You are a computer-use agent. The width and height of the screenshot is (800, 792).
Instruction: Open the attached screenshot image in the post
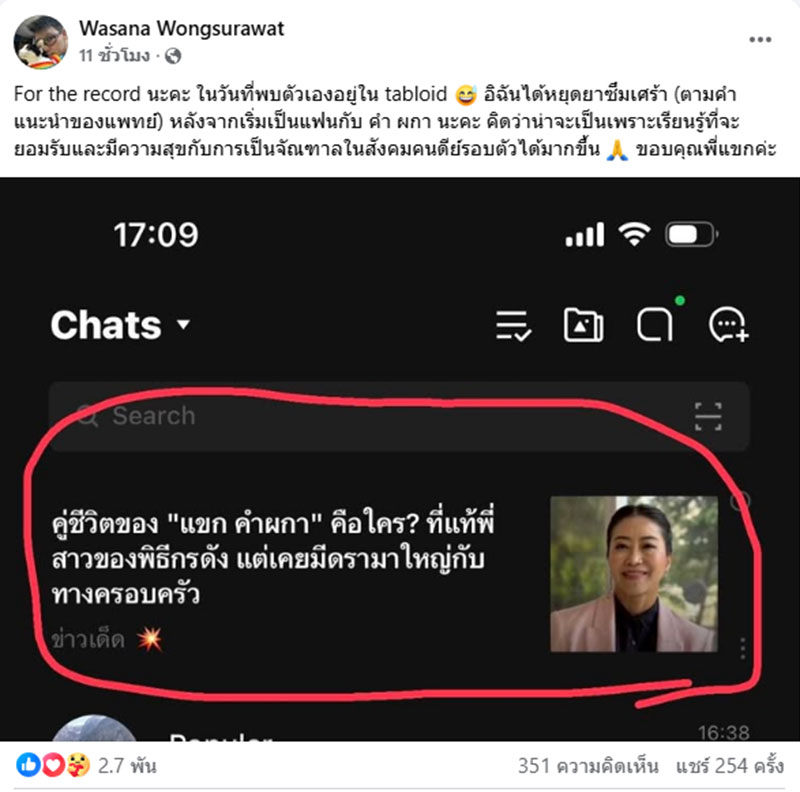tap(400, 460)
